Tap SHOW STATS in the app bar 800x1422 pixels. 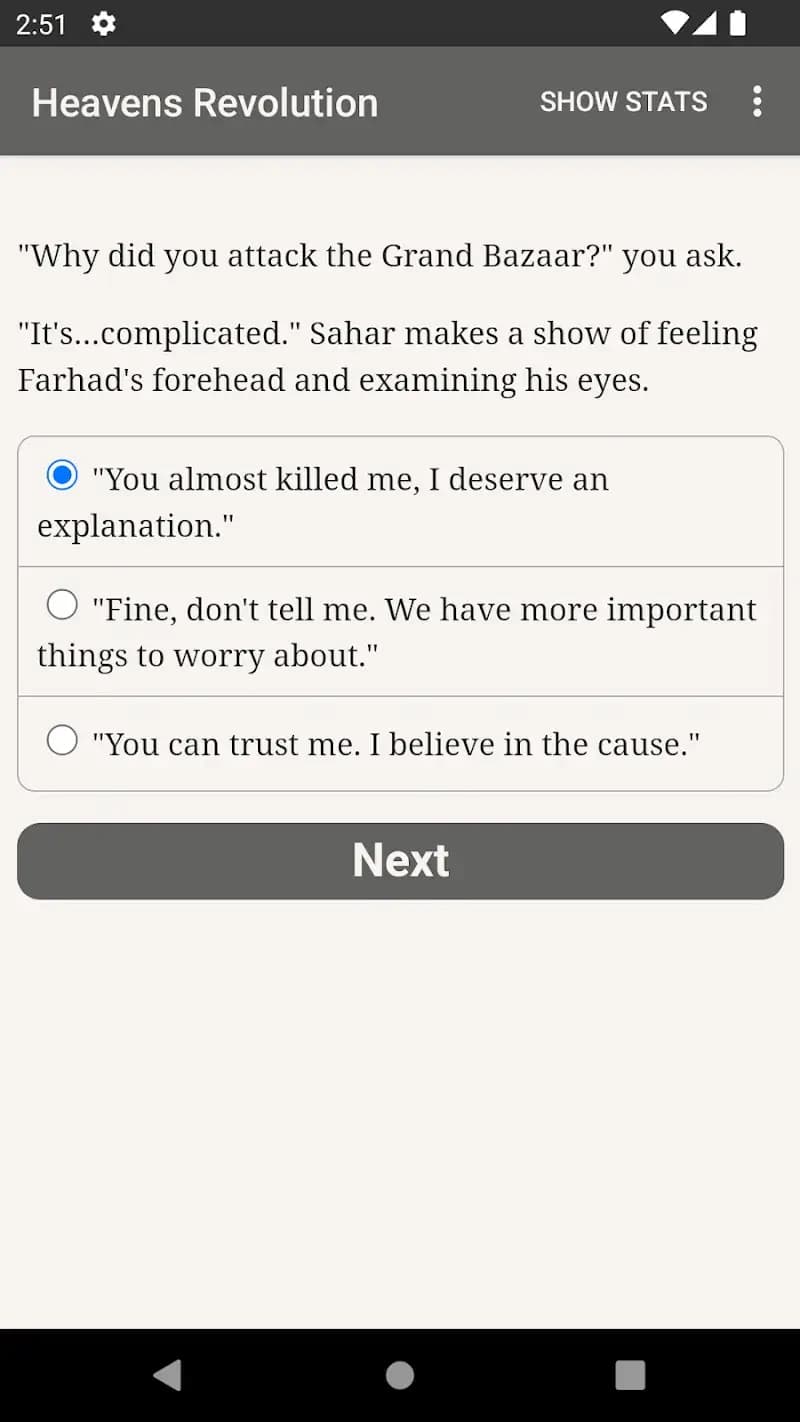(x=623, y=101)
